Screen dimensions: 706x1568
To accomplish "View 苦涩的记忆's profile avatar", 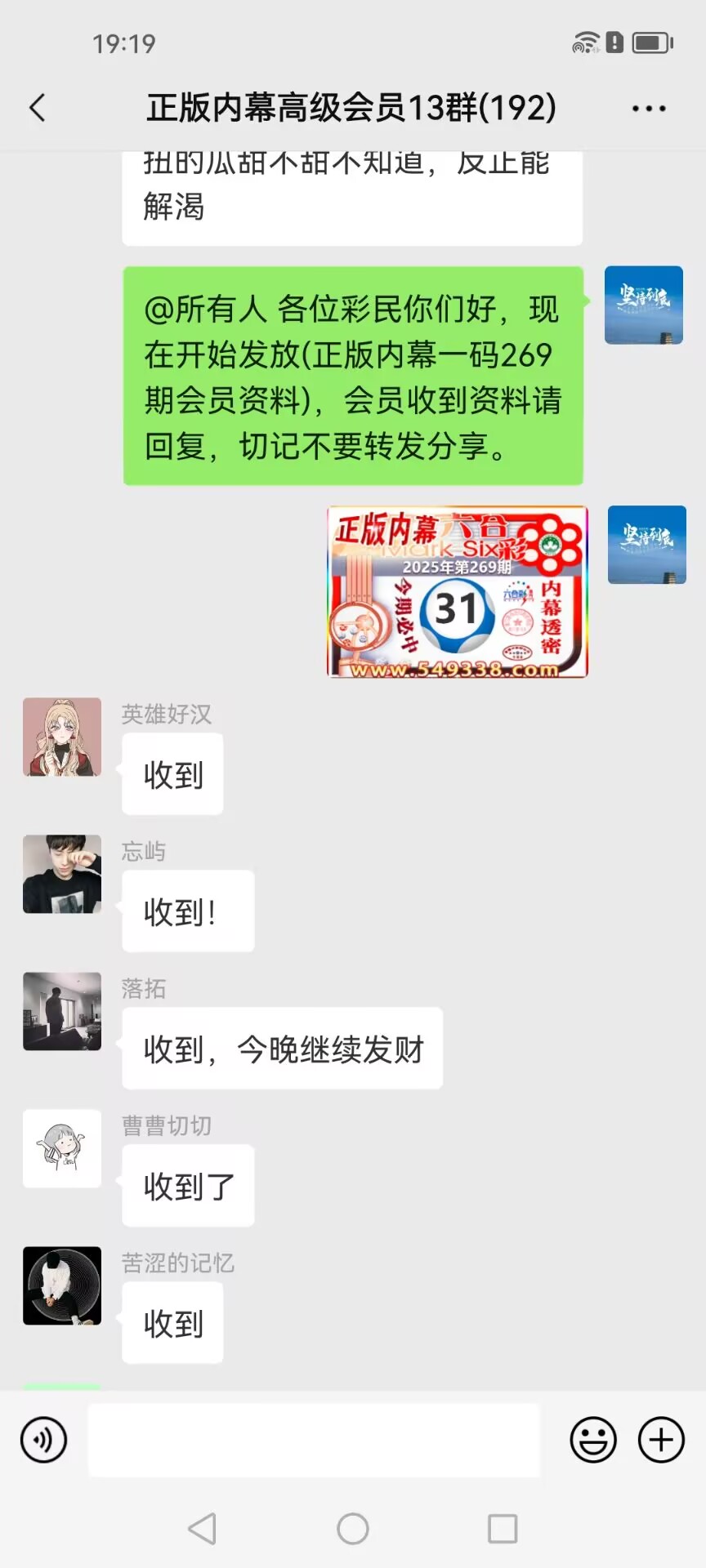I will tap(62, 1285).
